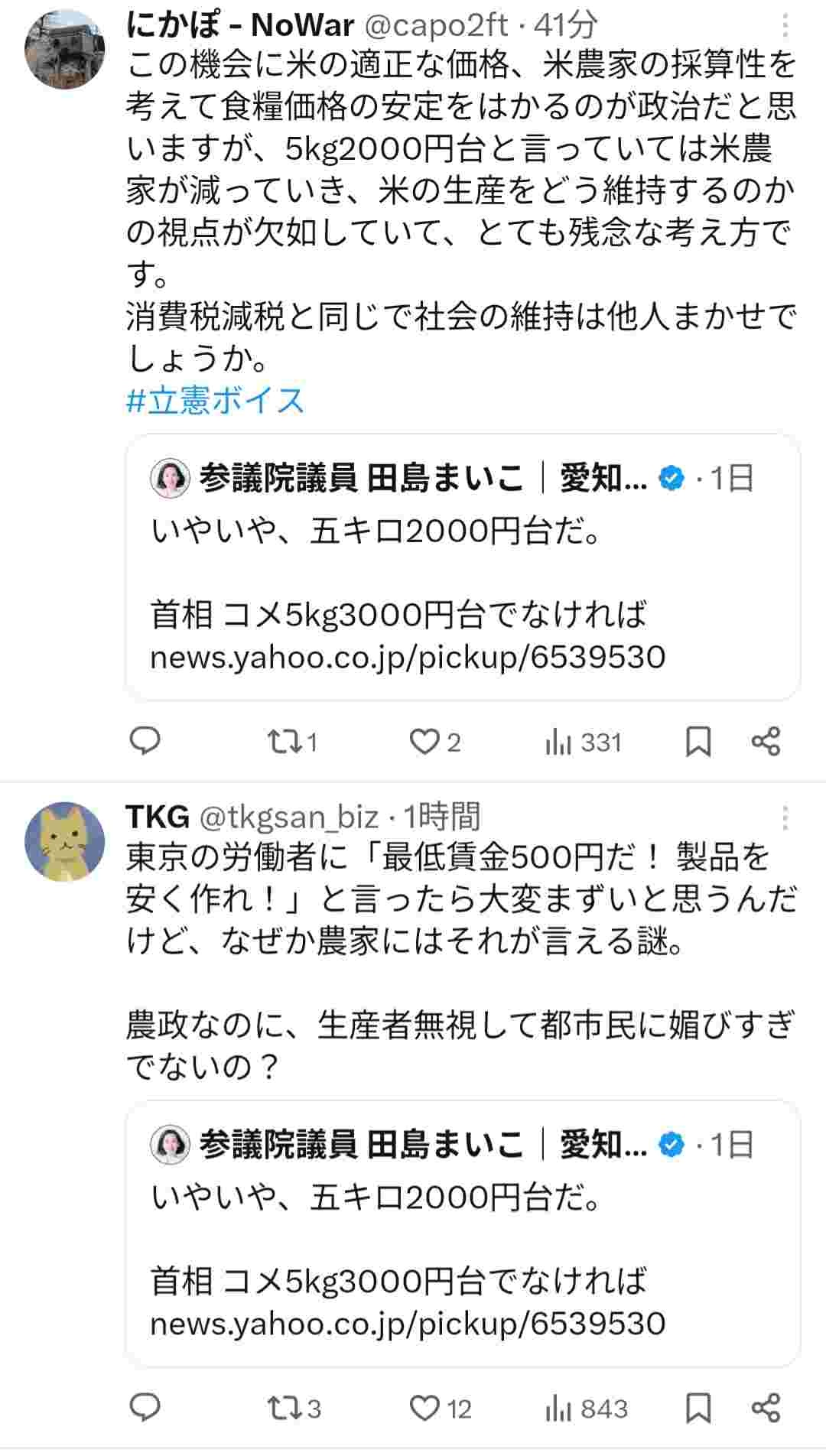The width and height of the screenshot is (826, 1456).
Task: Share にかぽ's post
Action: [766, 742]
